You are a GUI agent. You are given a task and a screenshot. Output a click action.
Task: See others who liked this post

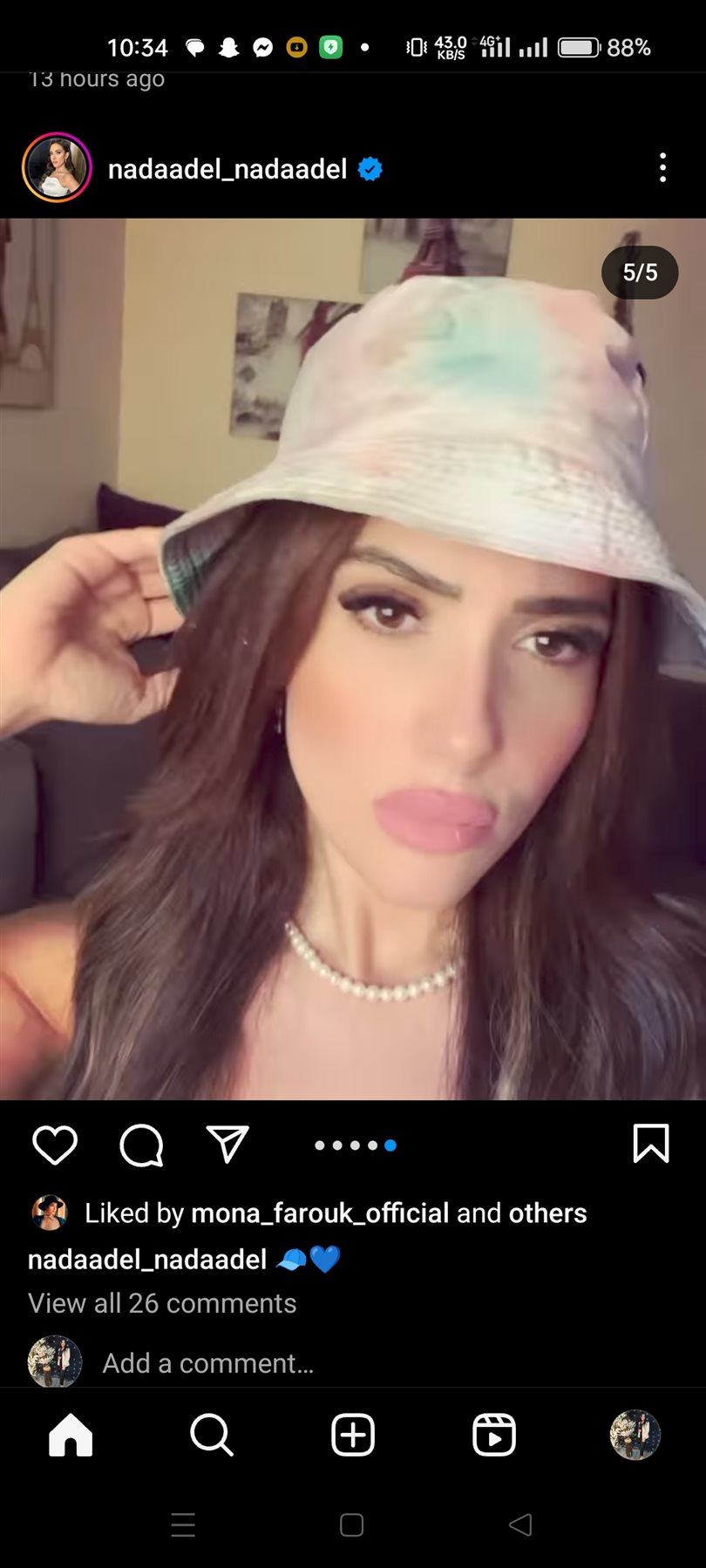[x=547, y=1213]
